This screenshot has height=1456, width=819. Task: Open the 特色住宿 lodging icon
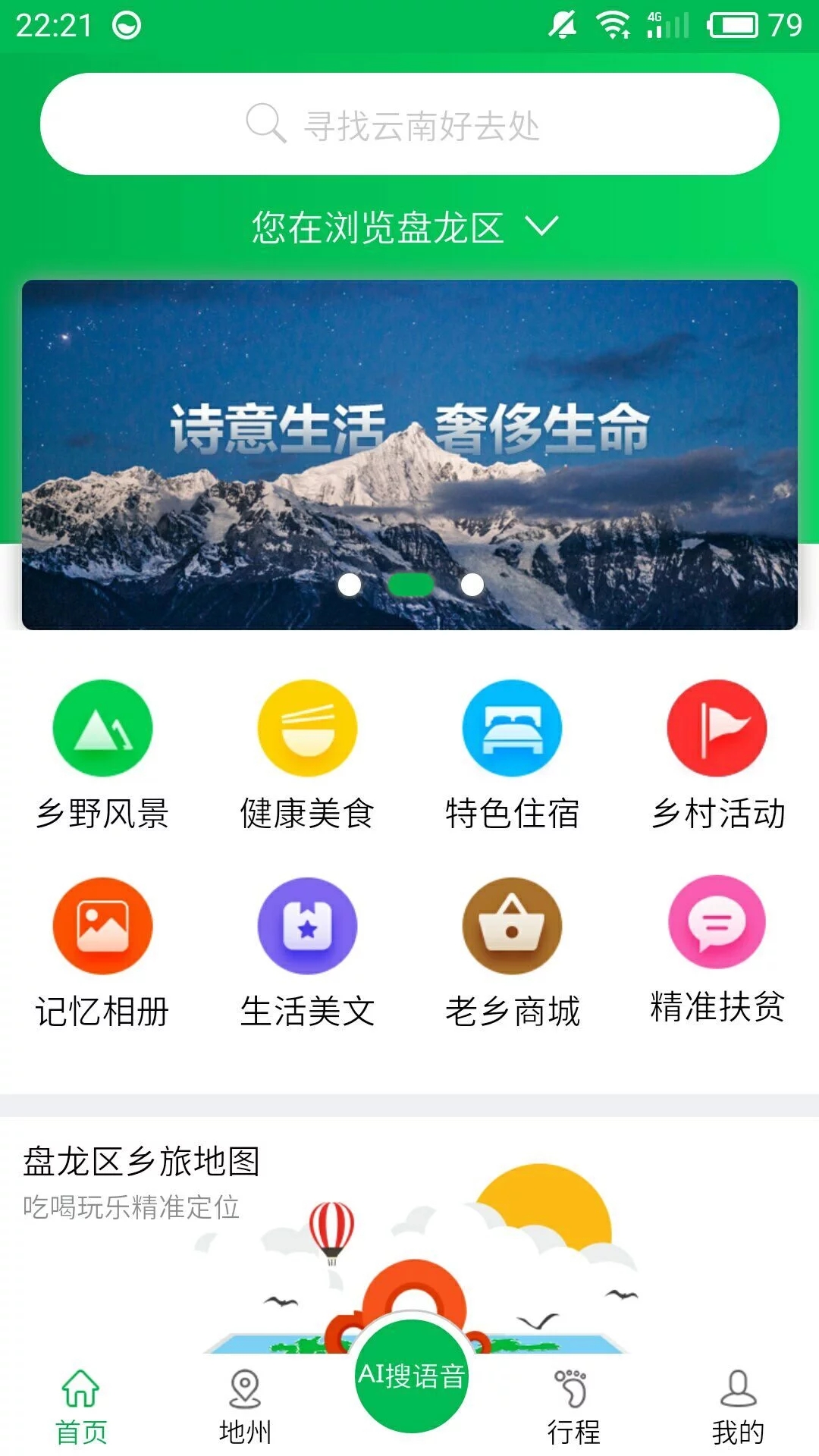[x=512, y=726]
